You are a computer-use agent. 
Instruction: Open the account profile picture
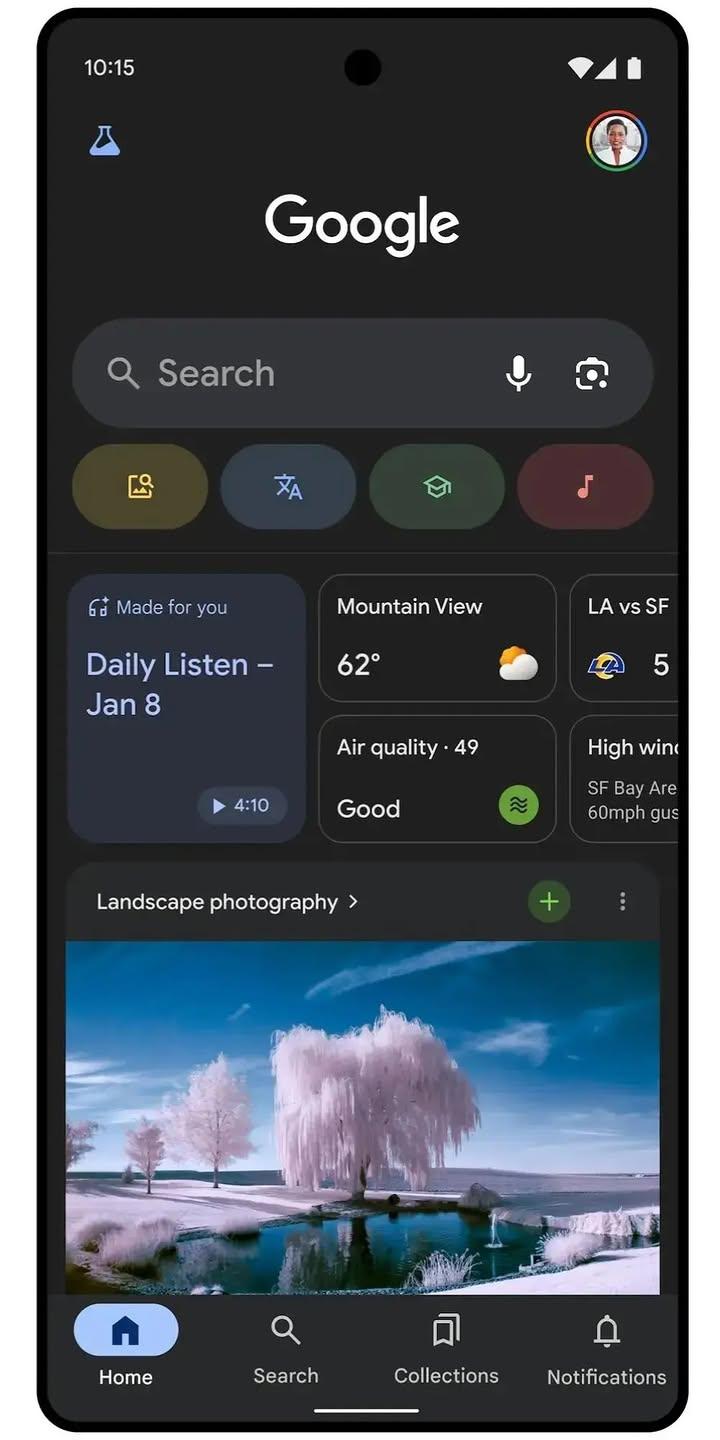coord(616,141)
